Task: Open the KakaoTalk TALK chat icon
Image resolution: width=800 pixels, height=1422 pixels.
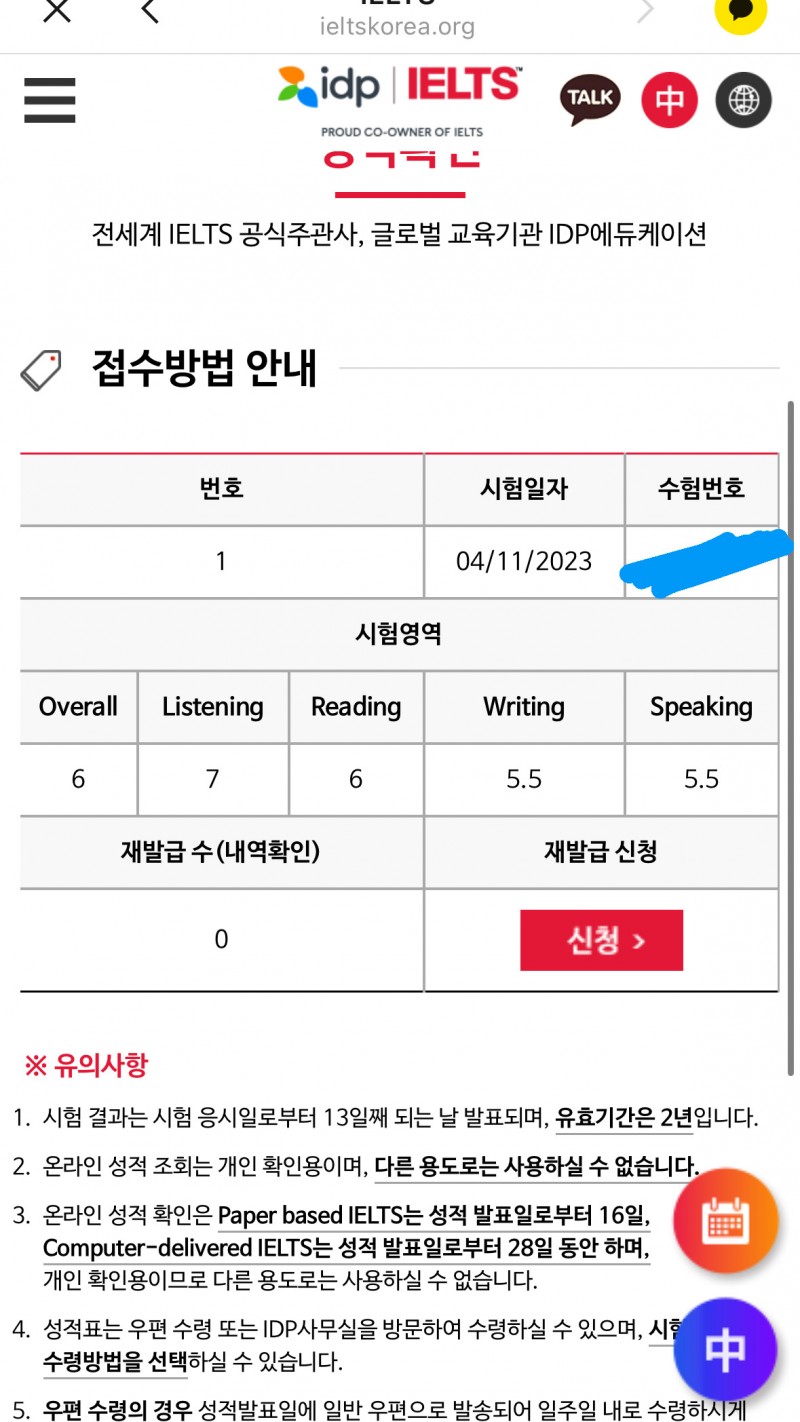Action: tap(590, 100)
